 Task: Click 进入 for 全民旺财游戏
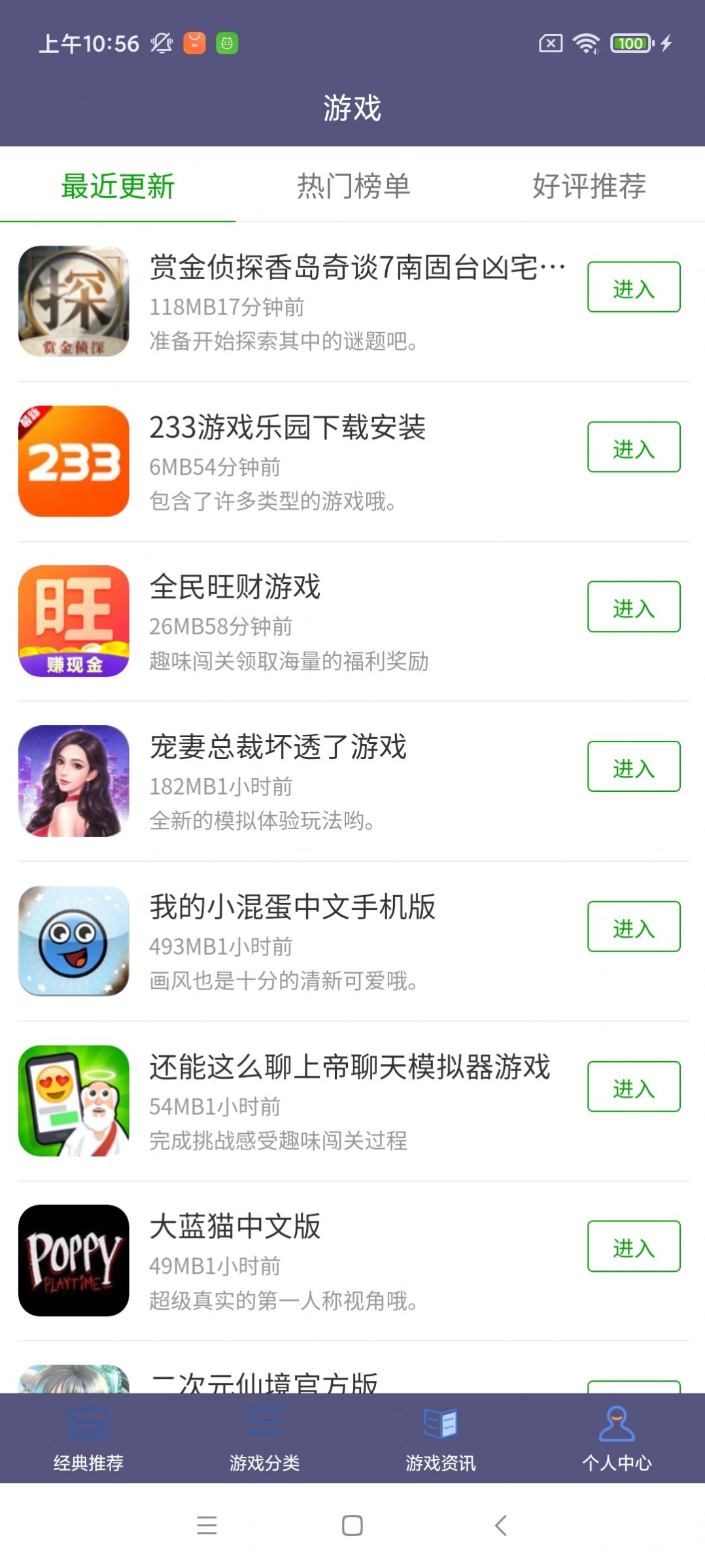click(633, 607)
